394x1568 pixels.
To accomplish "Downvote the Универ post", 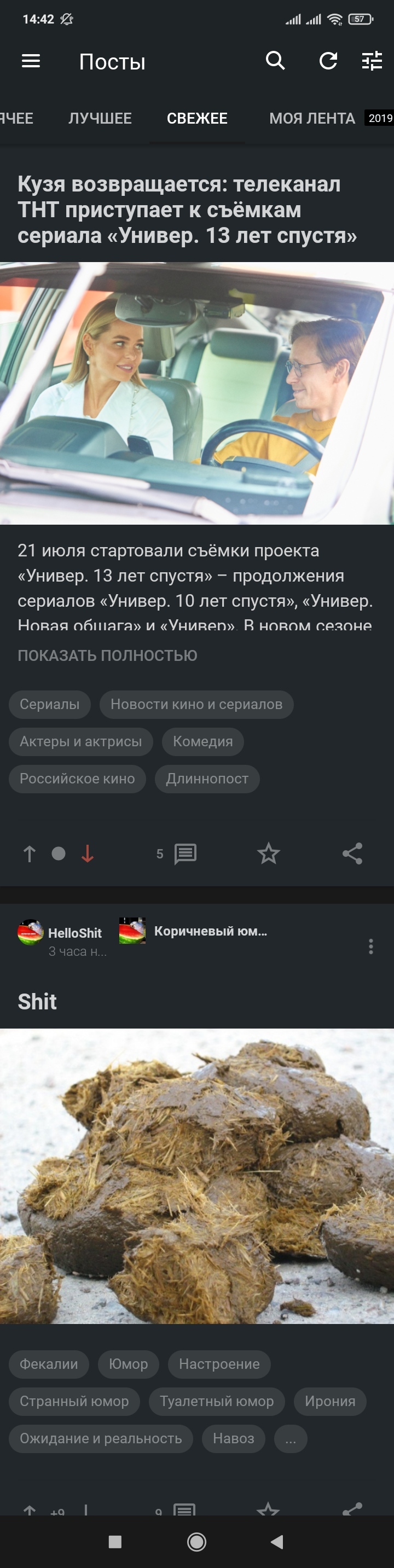I will 88,853.
